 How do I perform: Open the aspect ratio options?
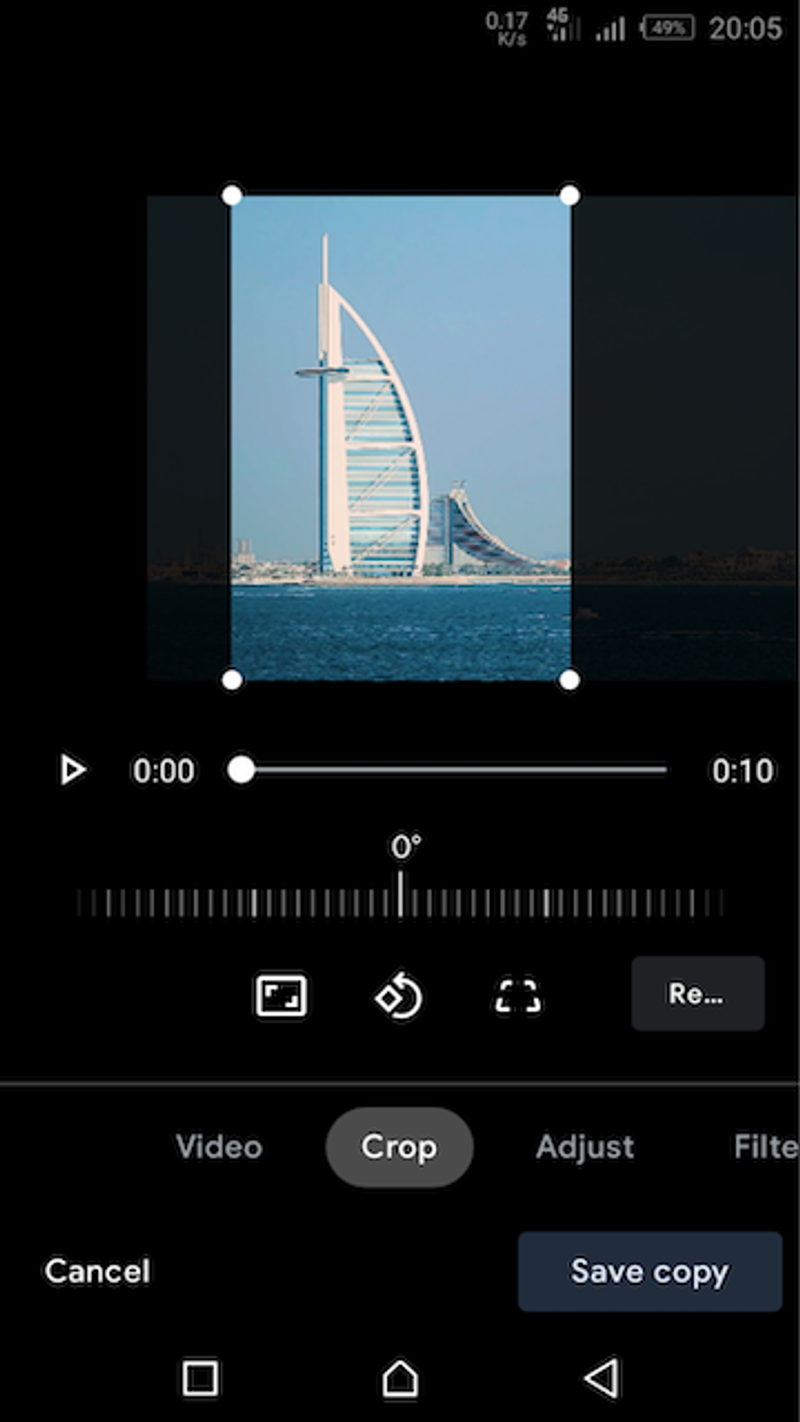(x=281, y=996)
